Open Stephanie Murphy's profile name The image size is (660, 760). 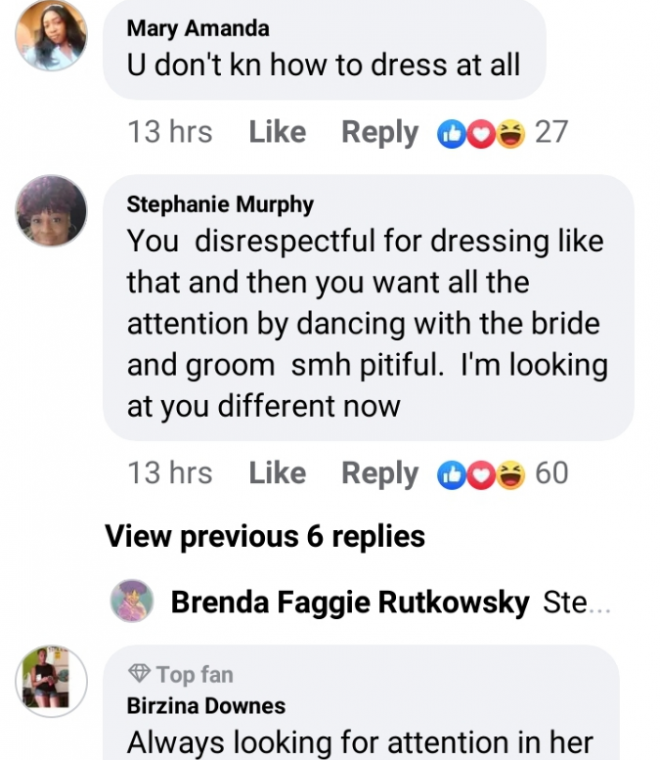220,204
